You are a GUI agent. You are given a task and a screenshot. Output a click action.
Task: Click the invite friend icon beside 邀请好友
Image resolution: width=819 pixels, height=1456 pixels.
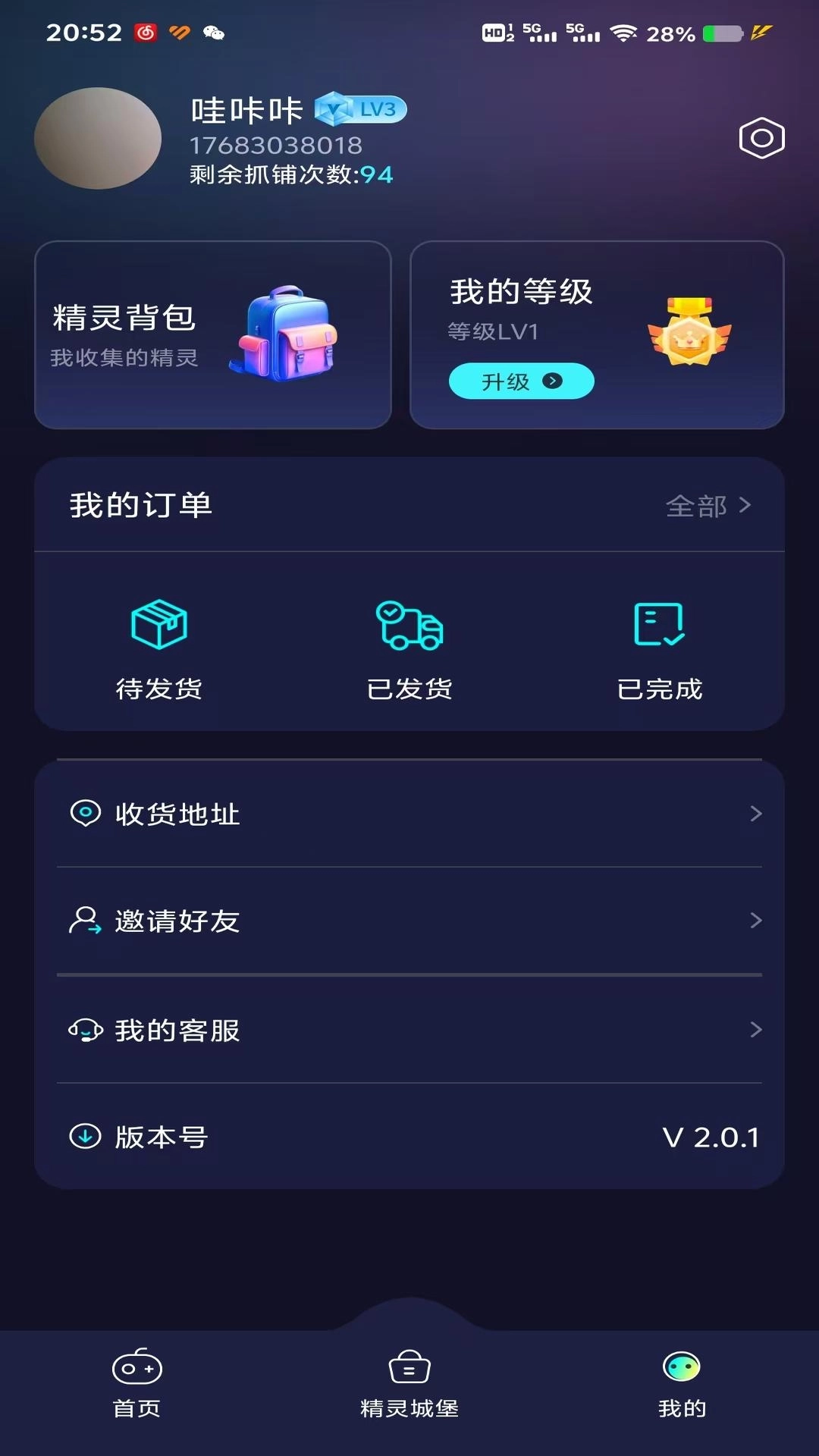point(85,921)
